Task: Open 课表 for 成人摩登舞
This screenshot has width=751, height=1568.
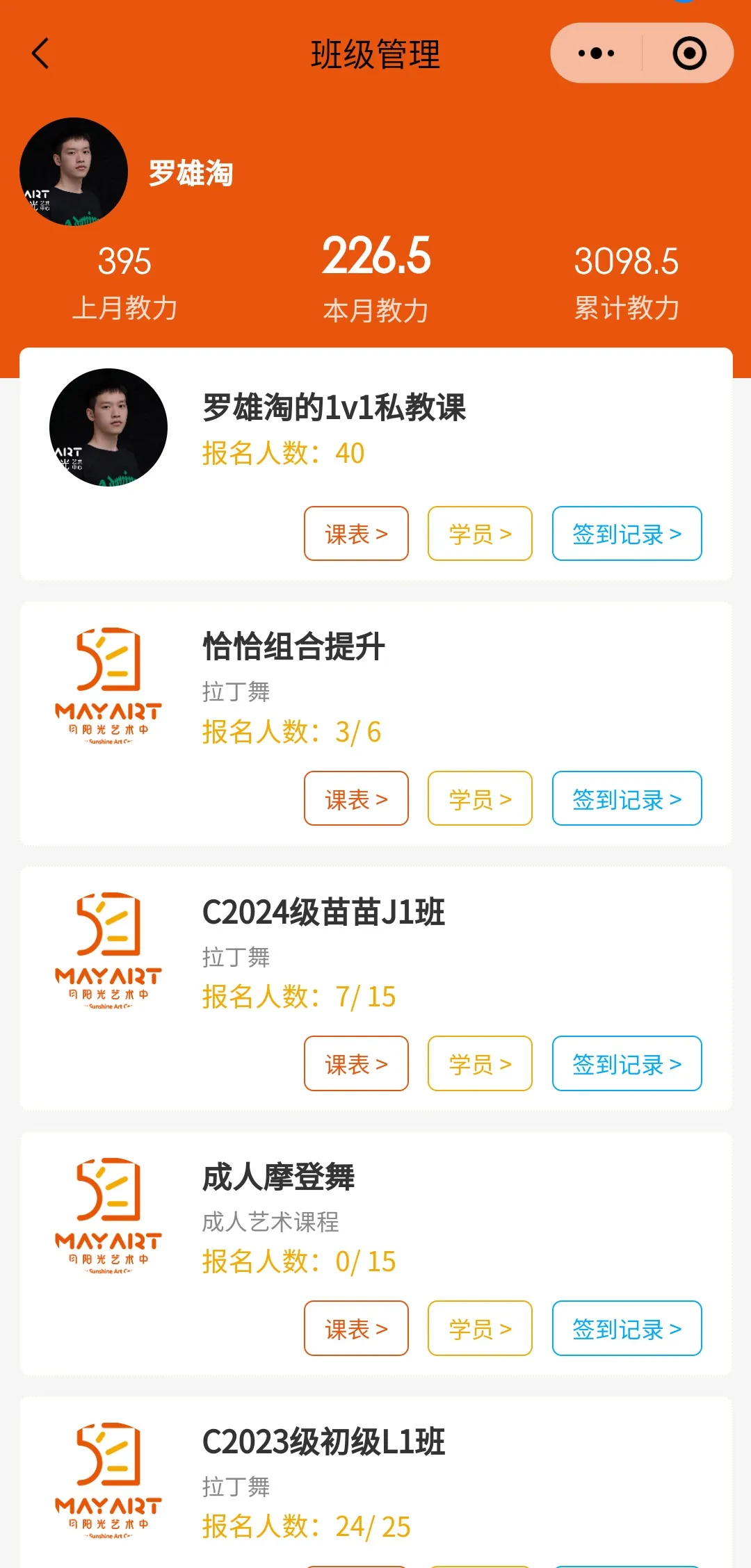Action: [x=356, y=1328]
